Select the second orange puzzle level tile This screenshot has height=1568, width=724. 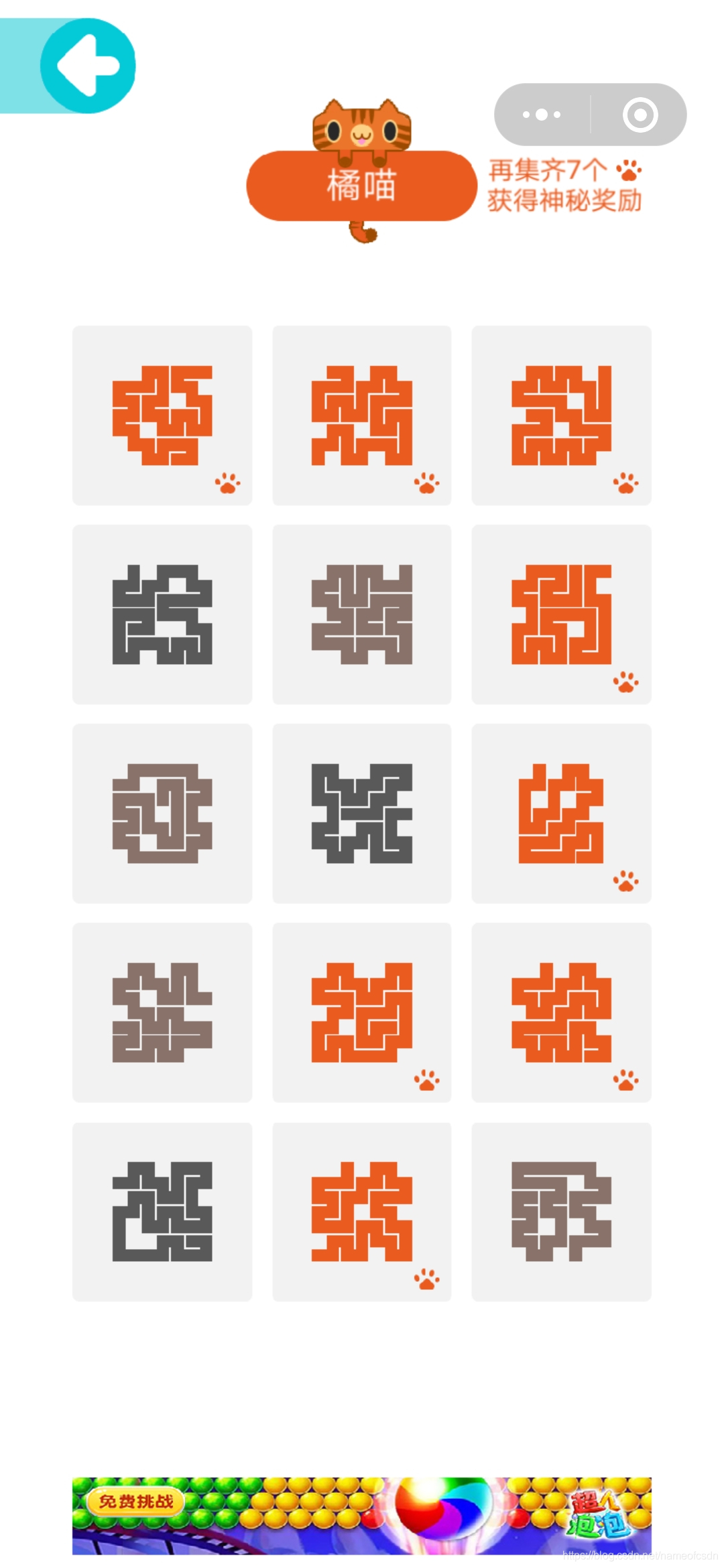tap(362, 415)
